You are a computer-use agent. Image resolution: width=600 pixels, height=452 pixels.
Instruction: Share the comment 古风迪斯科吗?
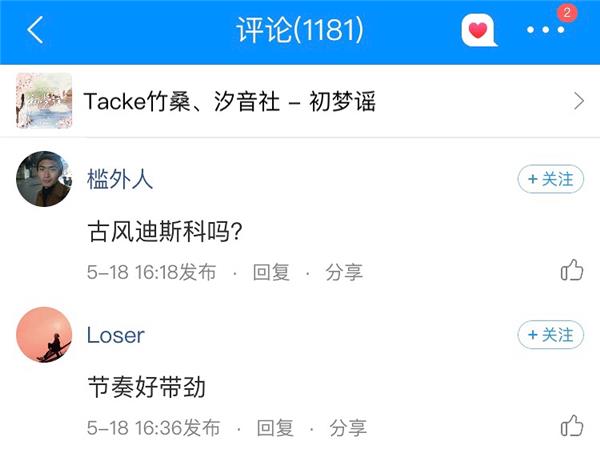pyautogui.click(x=344, y=272)
